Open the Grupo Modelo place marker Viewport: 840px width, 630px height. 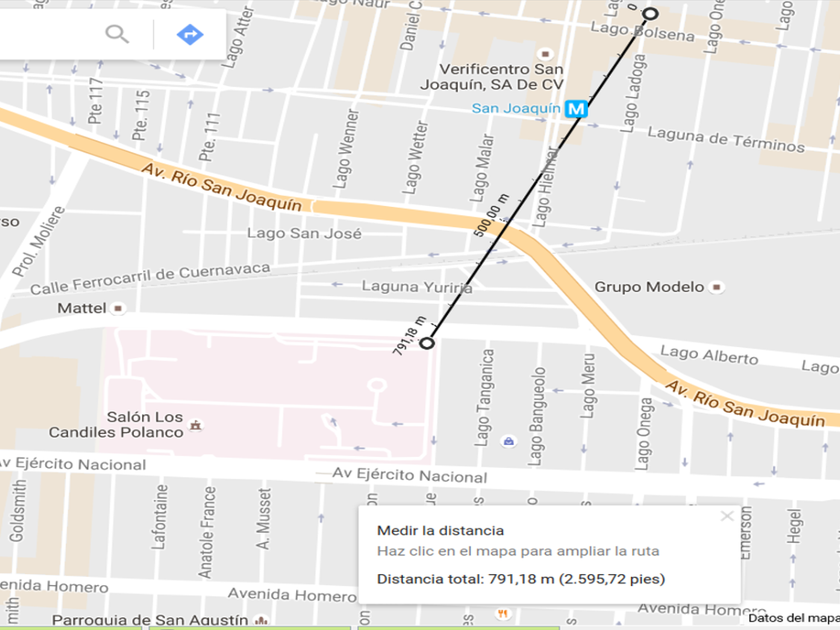click(716, 287)
